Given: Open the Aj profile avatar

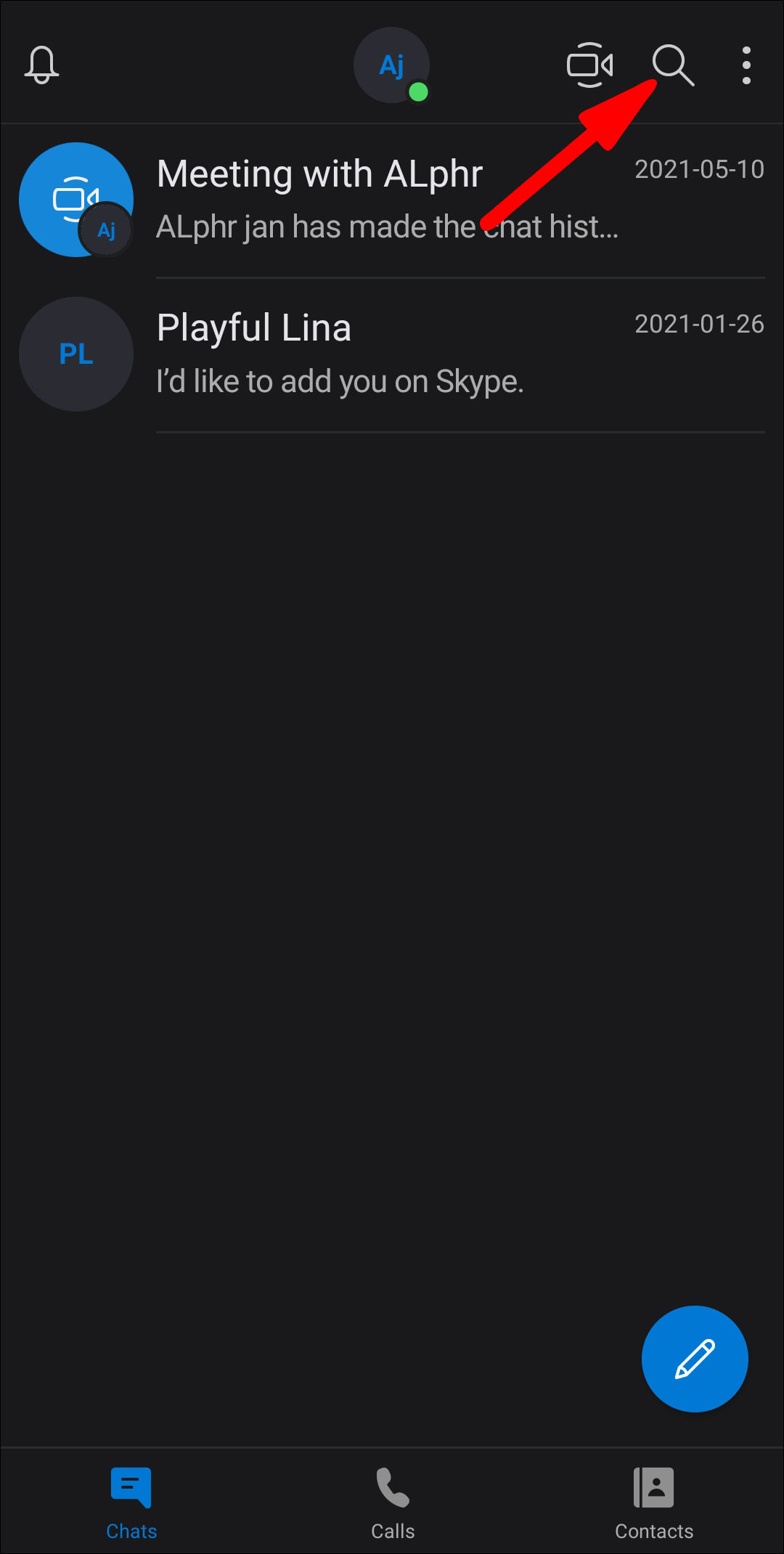Looking at the screenshot, I should point(391,65).
